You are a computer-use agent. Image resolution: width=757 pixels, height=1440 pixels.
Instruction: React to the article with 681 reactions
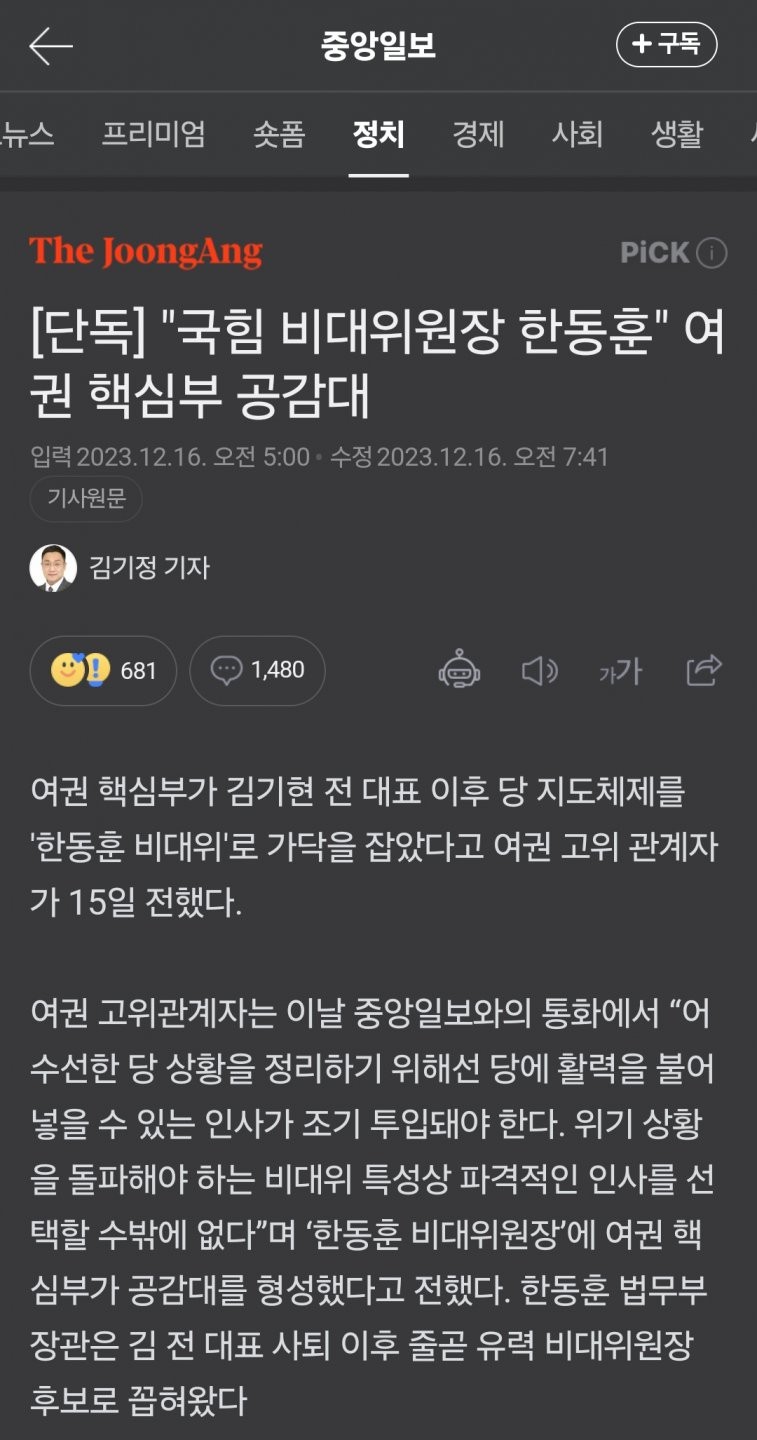tap(103, 670)
